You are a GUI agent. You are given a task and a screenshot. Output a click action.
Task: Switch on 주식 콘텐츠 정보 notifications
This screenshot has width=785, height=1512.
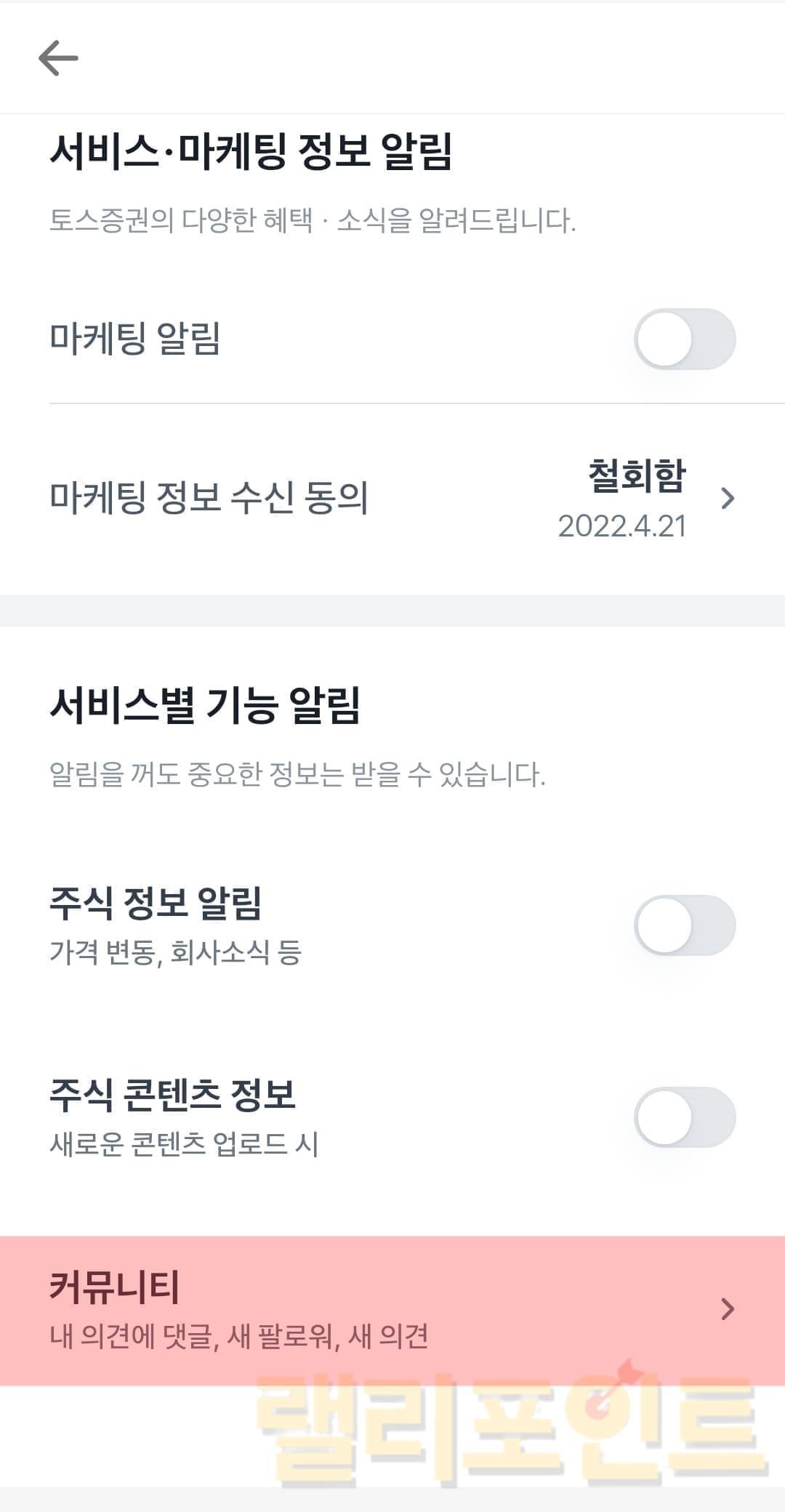pos(684,1117)
